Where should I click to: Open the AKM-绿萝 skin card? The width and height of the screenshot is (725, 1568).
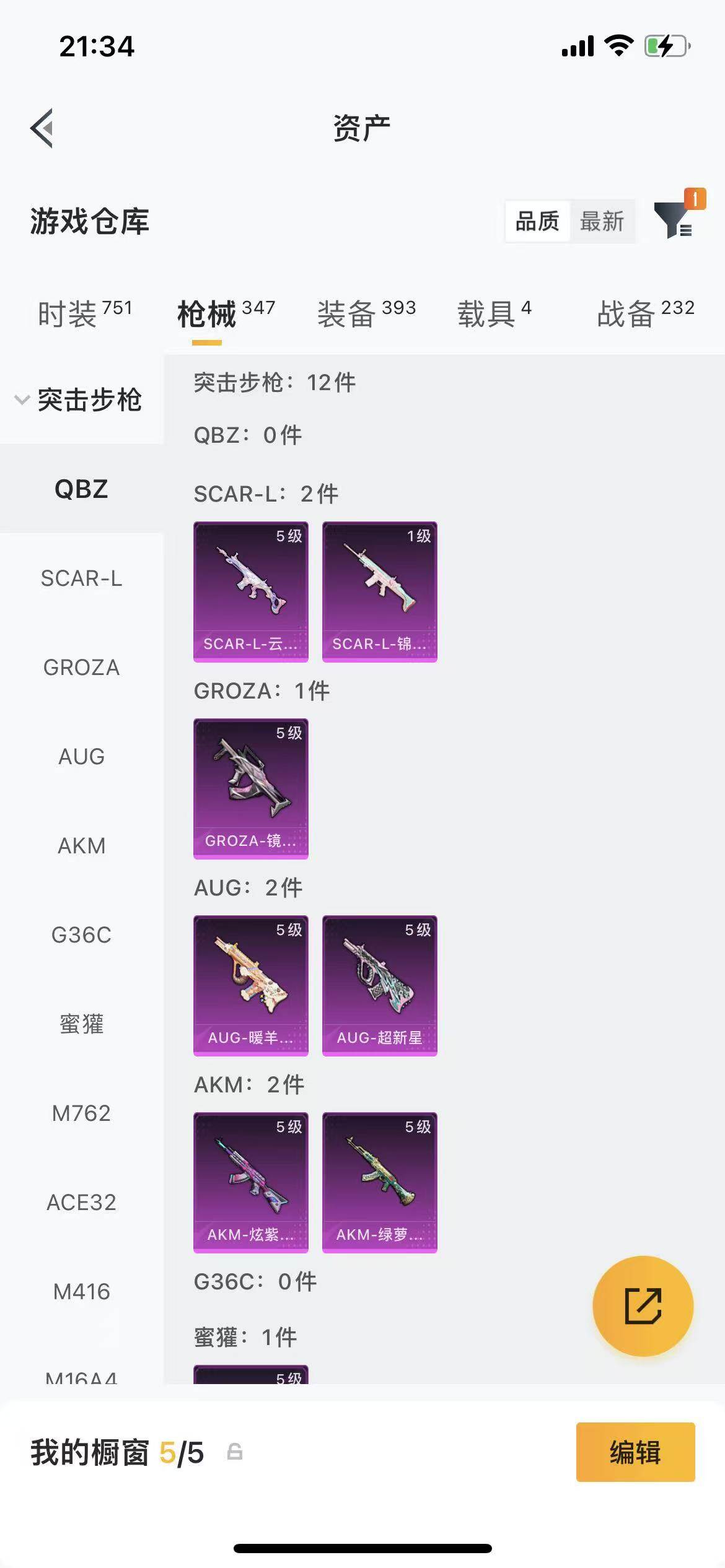tap(380, 1182)
